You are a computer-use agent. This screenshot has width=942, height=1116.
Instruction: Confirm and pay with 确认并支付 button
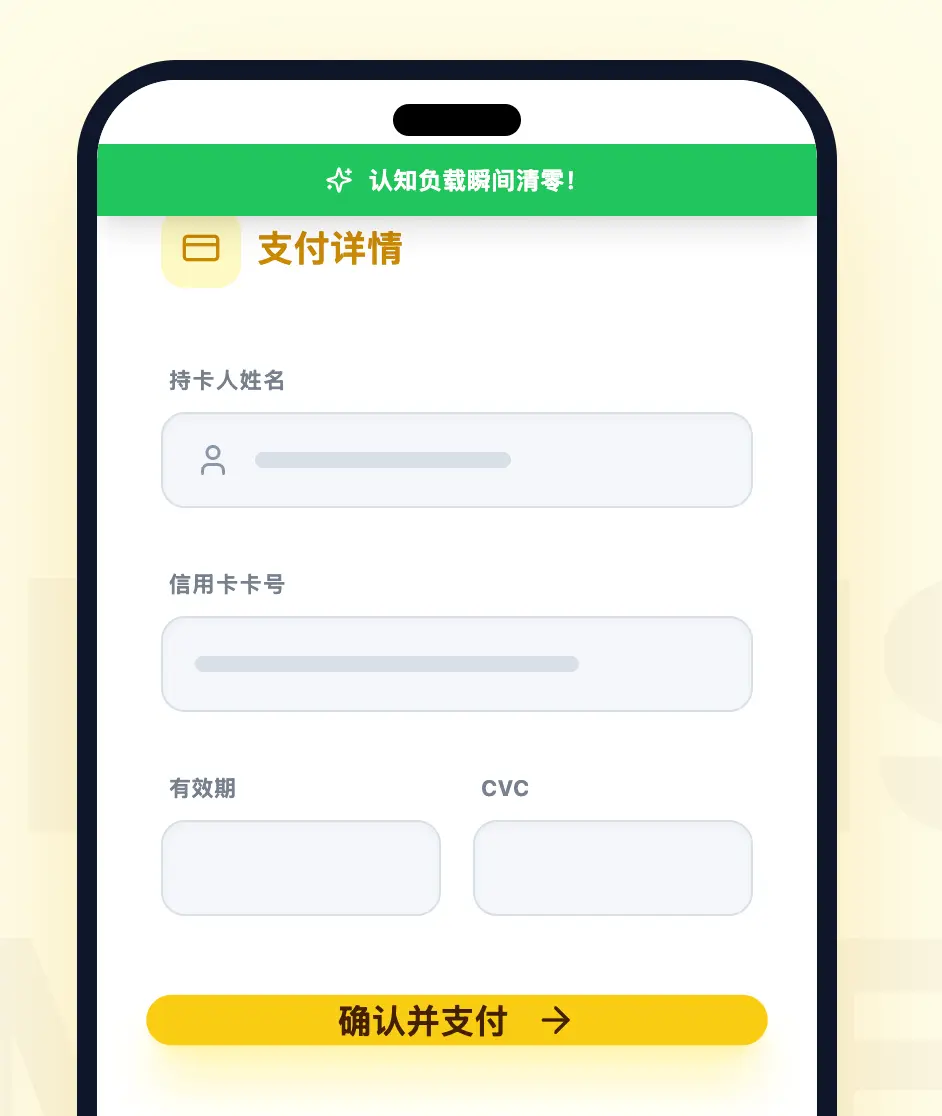pyautogui.click(x=456, y=1020)
